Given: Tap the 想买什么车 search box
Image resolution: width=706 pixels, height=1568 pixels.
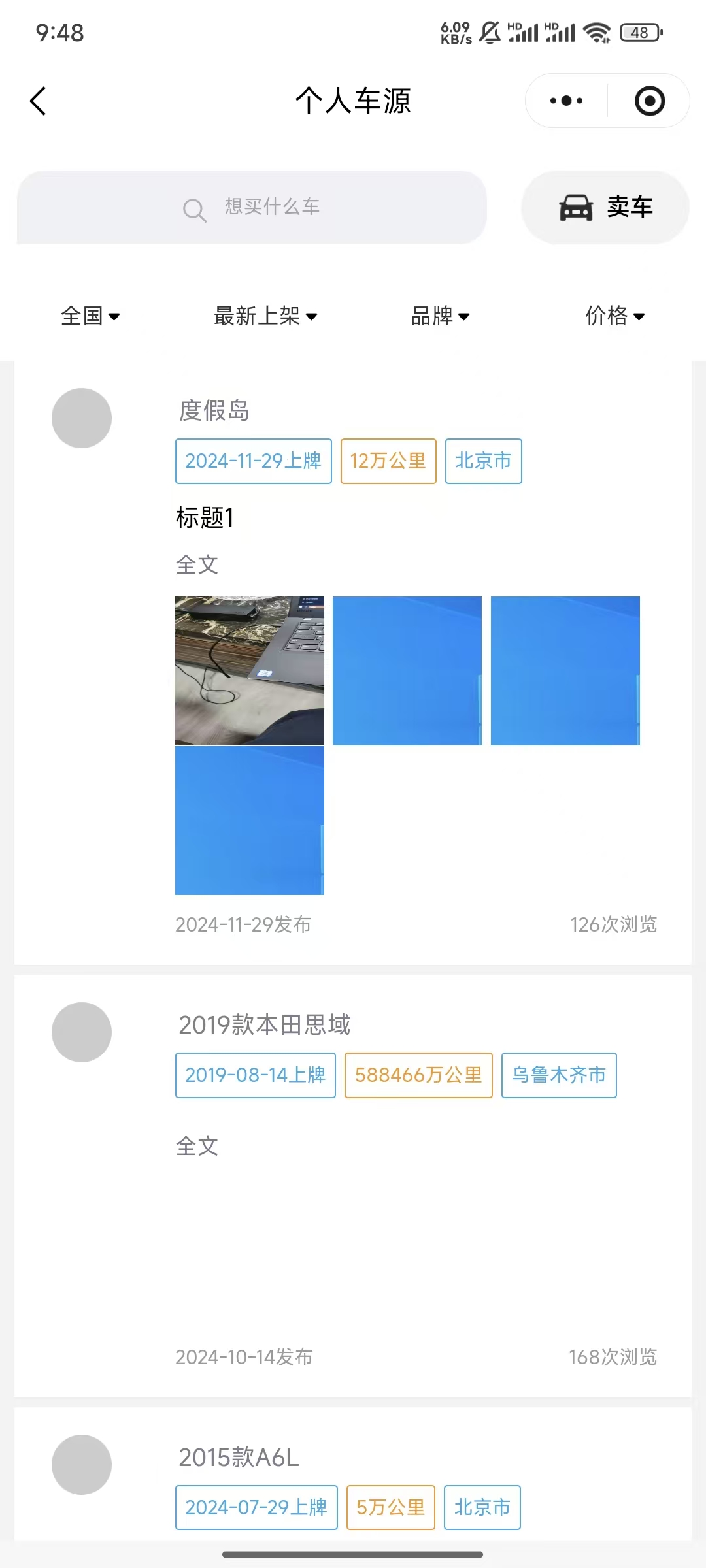Looking at the screenshot, I should tap(252, 208).
